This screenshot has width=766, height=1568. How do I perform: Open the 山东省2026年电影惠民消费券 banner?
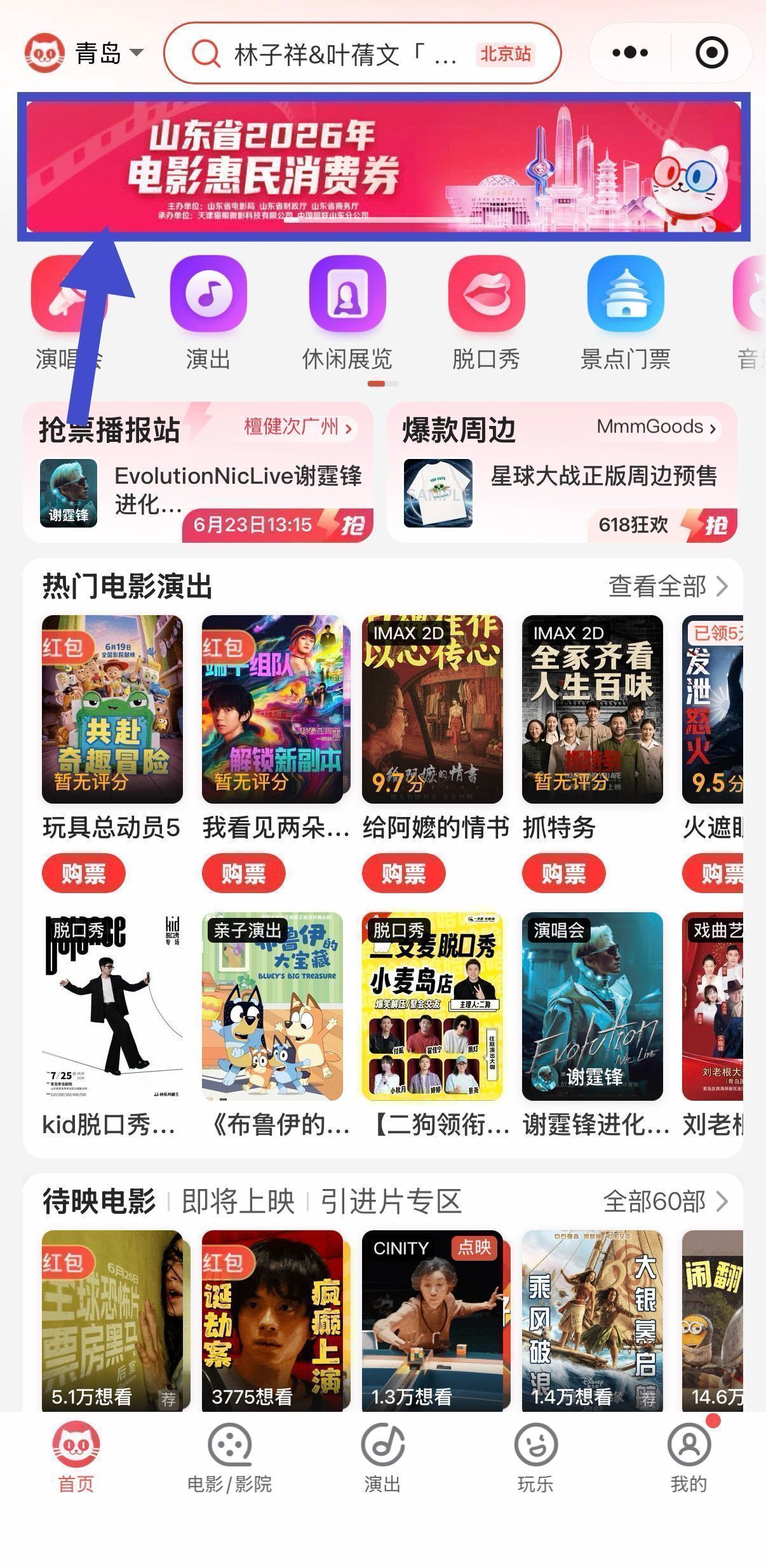pos(384,166)
